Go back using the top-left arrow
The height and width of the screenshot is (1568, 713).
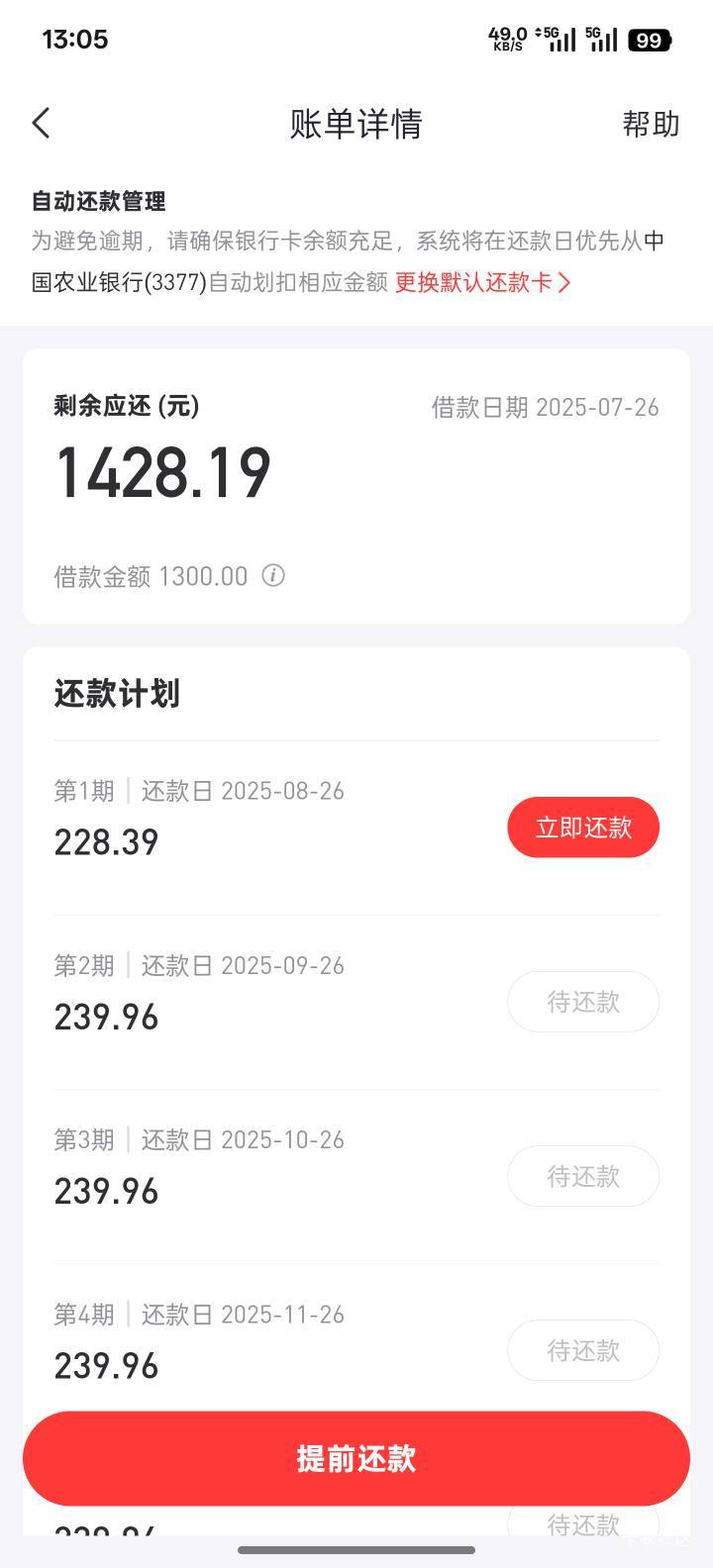(x=41, y=124)
